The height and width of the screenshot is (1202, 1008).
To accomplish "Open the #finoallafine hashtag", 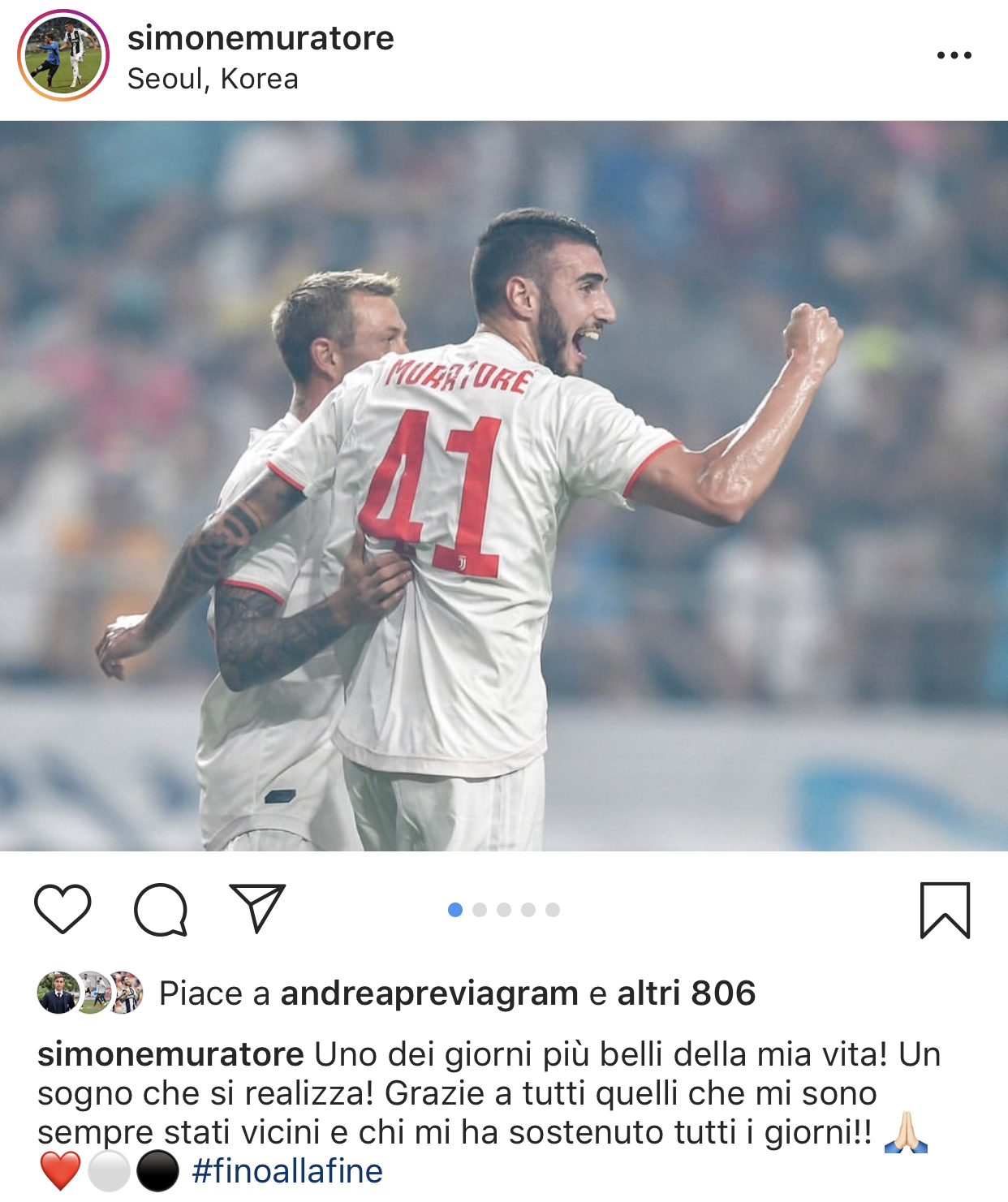I will coord(287,1171).
